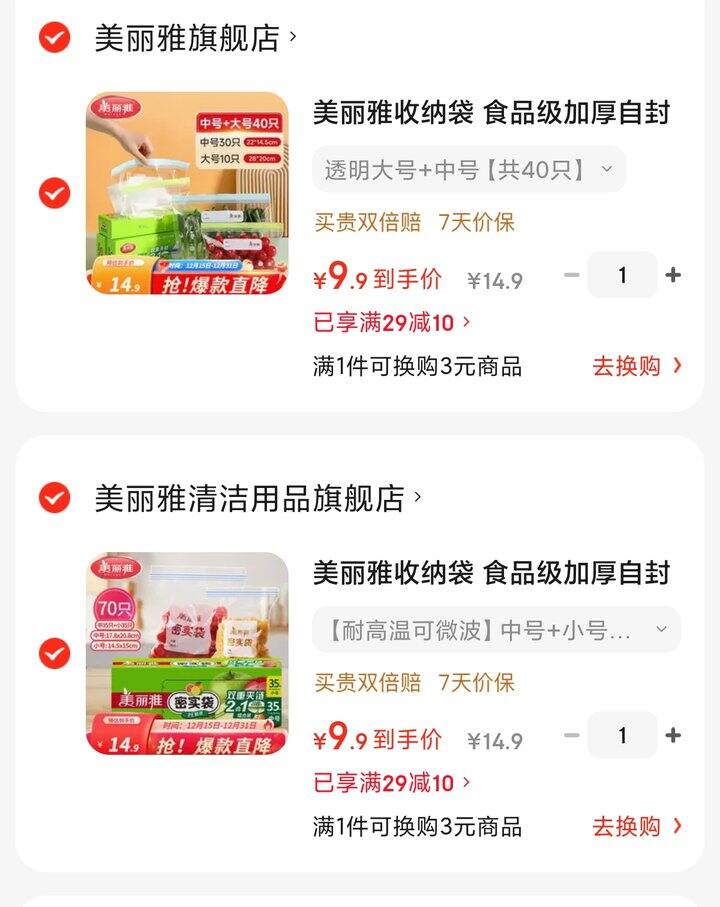Decrease quantity of the first 收纳袋
The image size is (720, 907).
pos(572,275)
